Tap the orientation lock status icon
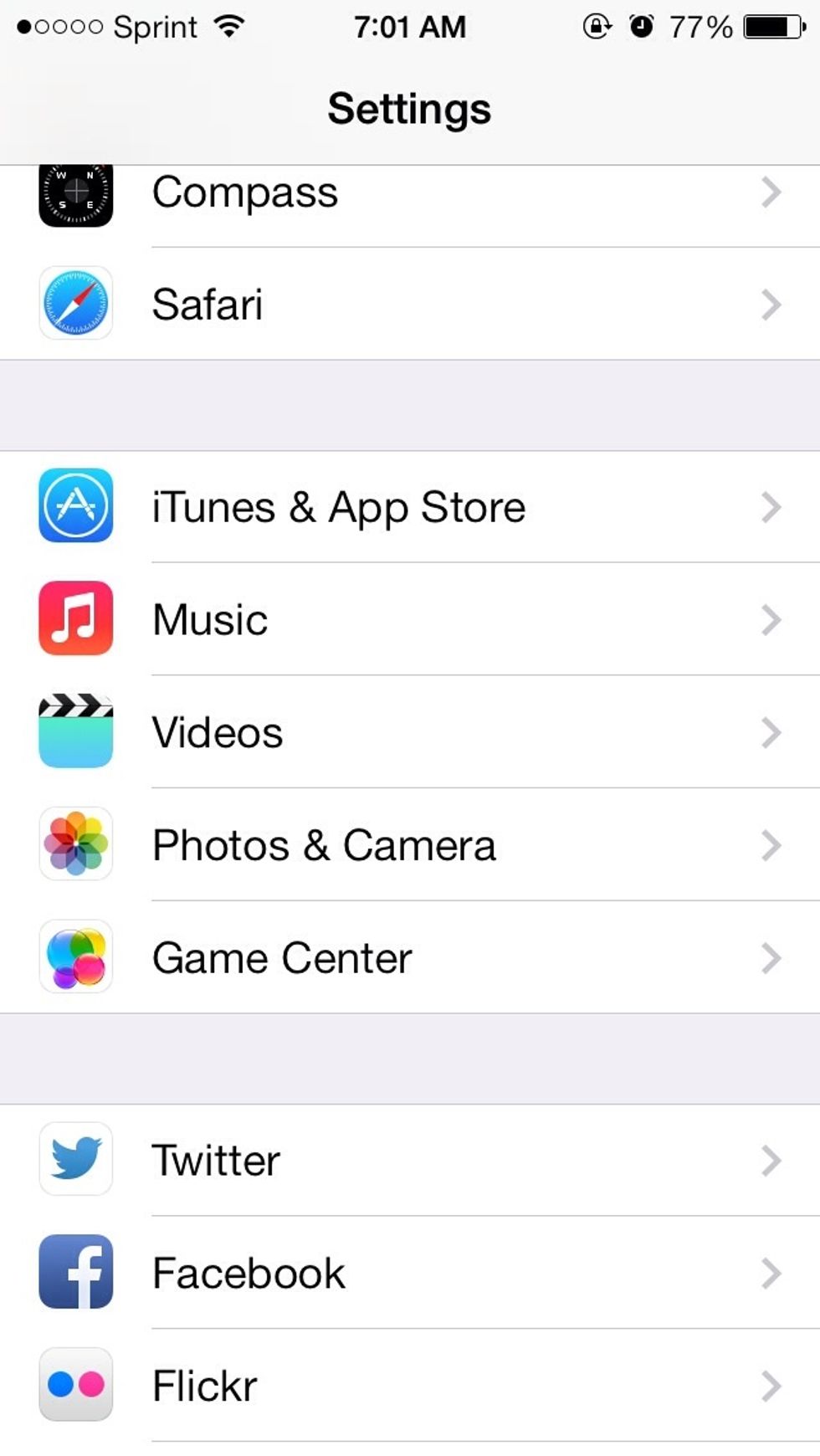 click(596, 25)
